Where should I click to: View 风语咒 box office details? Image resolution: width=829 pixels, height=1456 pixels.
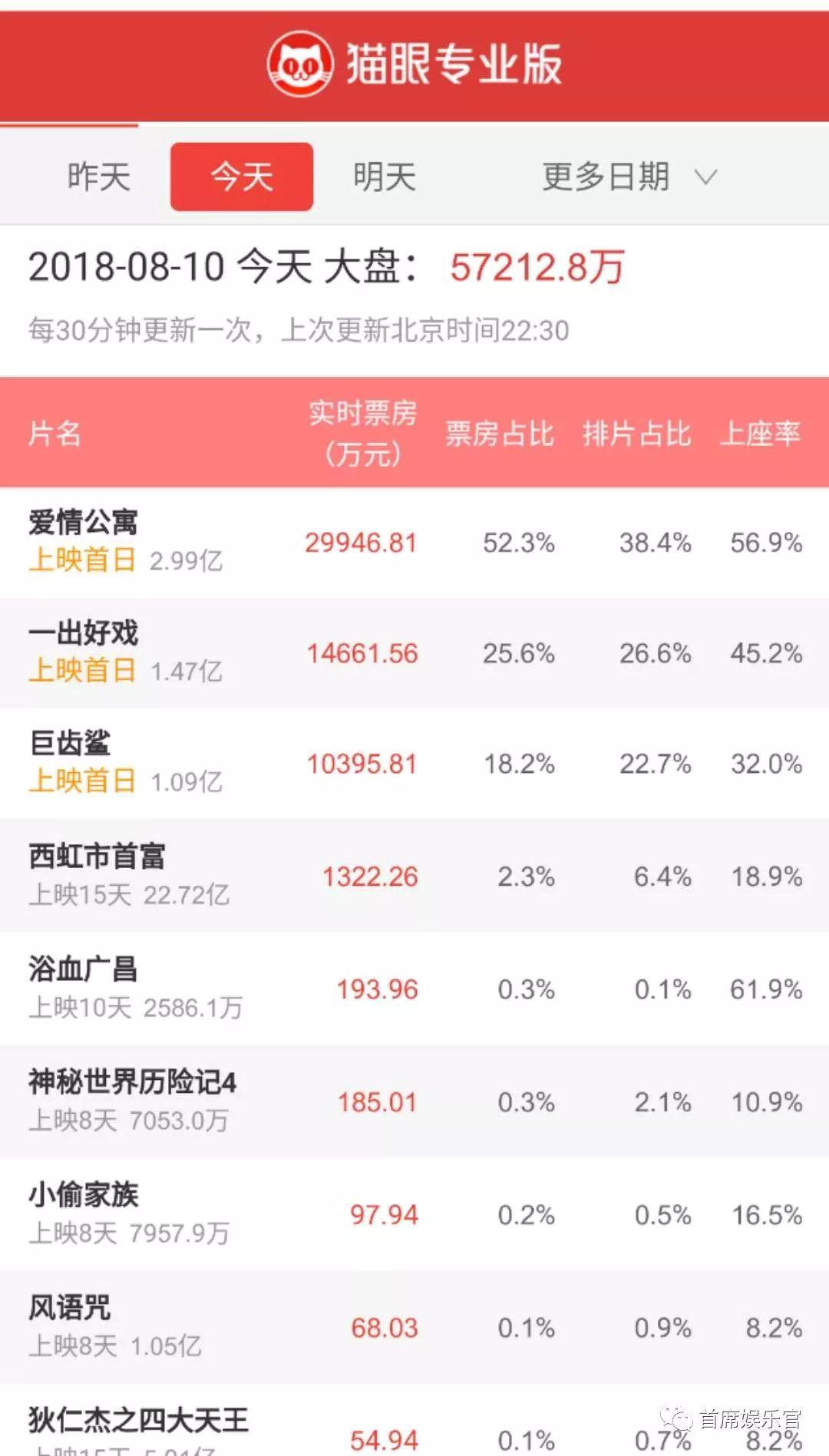point(71,1308)
